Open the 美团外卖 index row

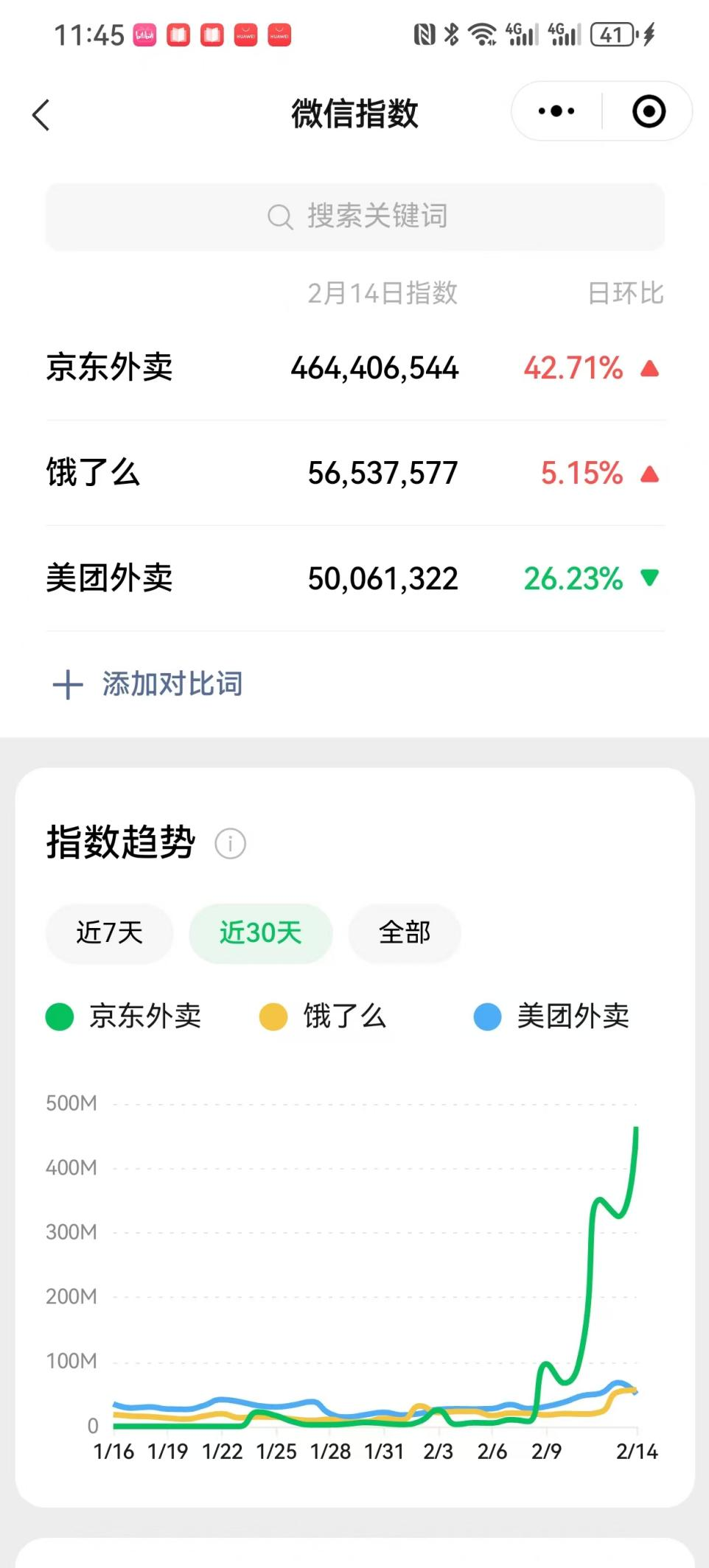(x=355, y=578)
